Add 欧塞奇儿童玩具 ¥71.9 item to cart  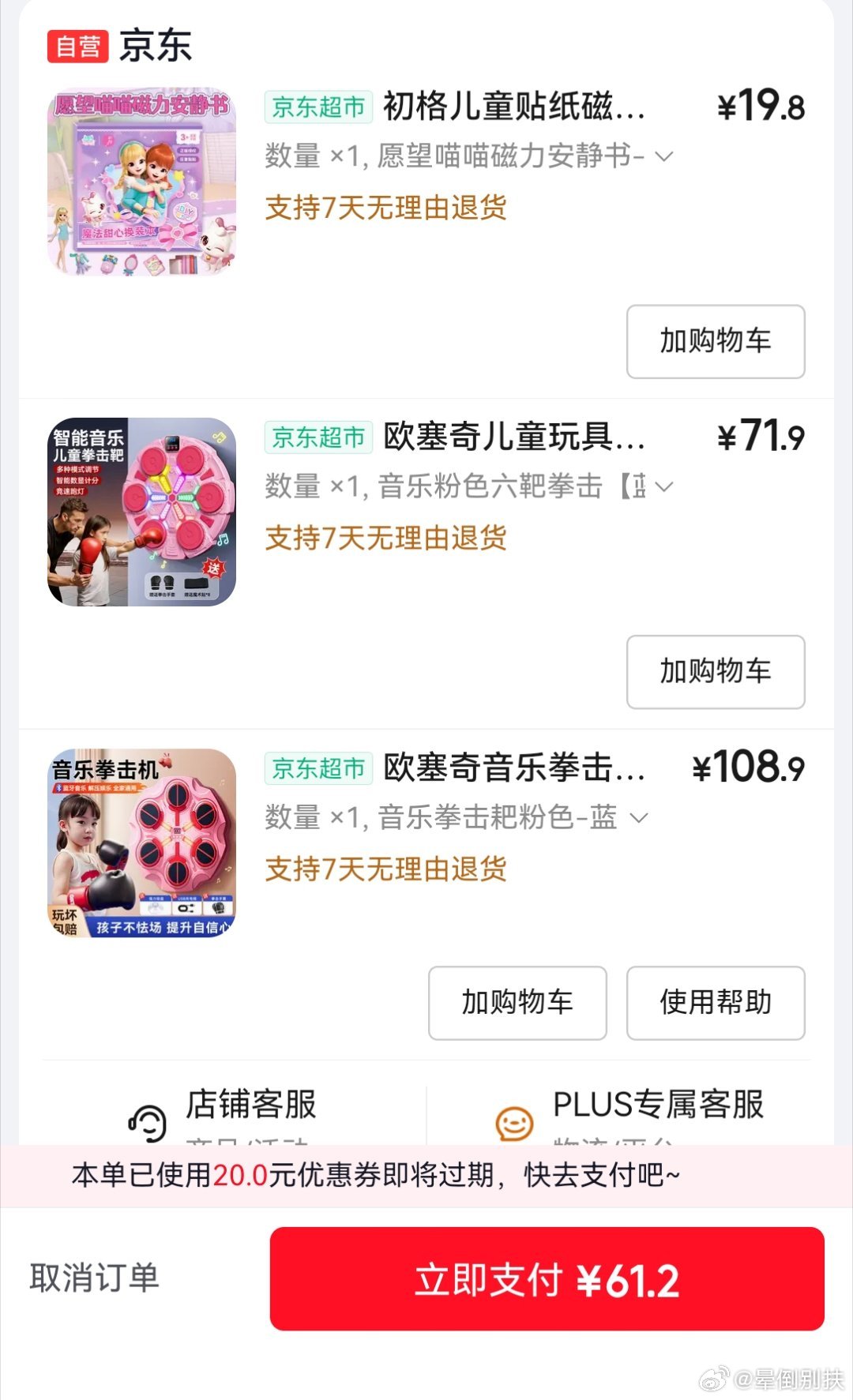click(x=715, y=671)
